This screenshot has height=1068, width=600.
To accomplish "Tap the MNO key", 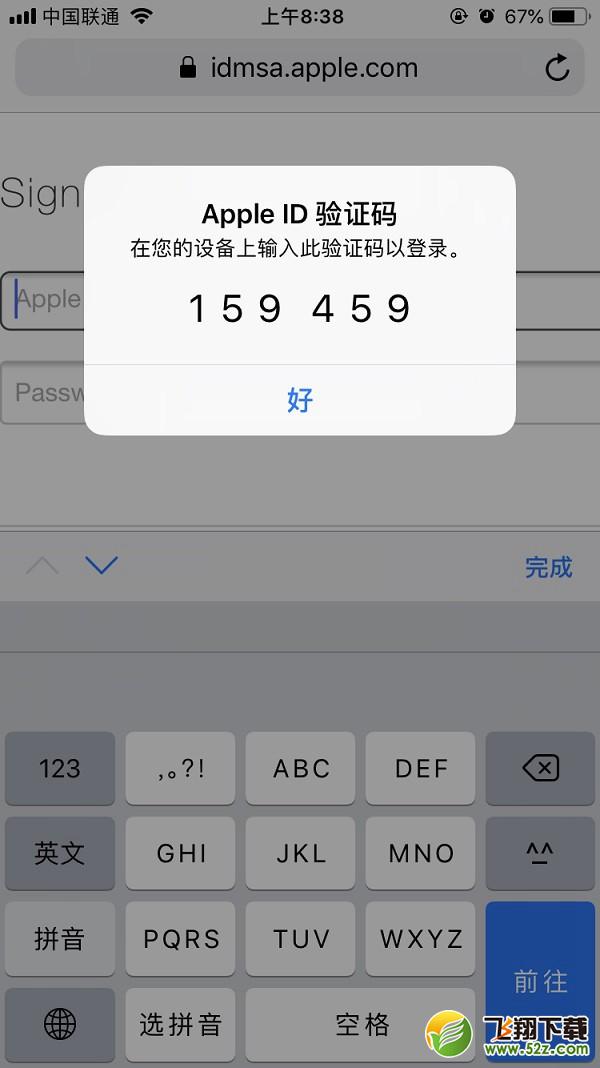I will [420, 853].
